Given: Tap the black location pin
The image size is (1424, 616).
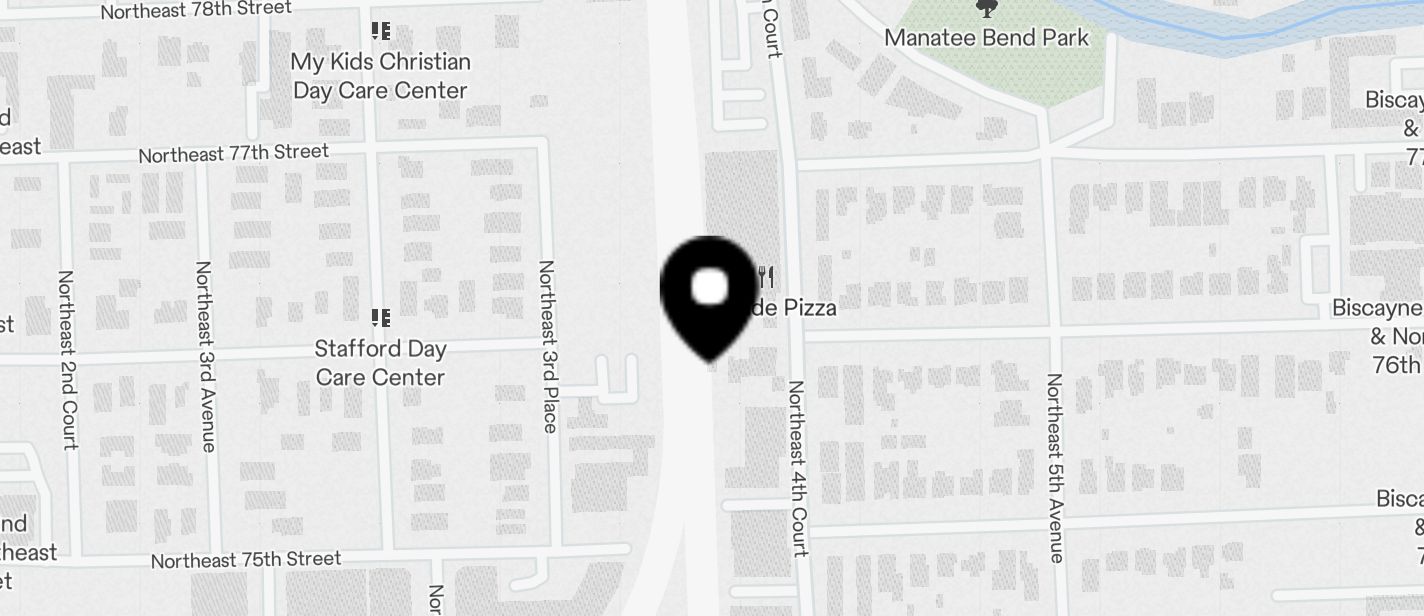Looking at the screenshot, I should (709, 293).
